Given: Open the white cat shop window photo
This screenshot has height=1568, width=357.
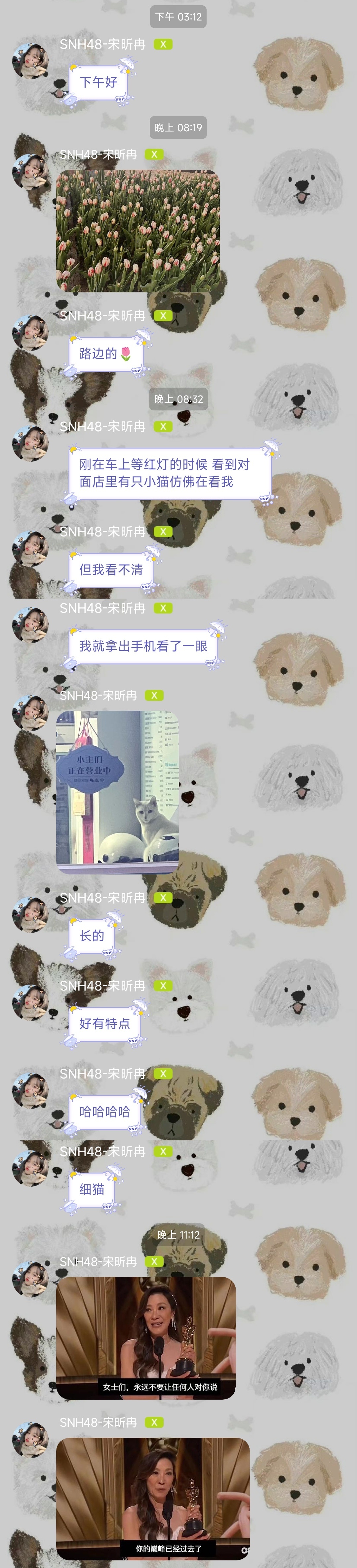Looking at the screenshot, I should point(117,792).
